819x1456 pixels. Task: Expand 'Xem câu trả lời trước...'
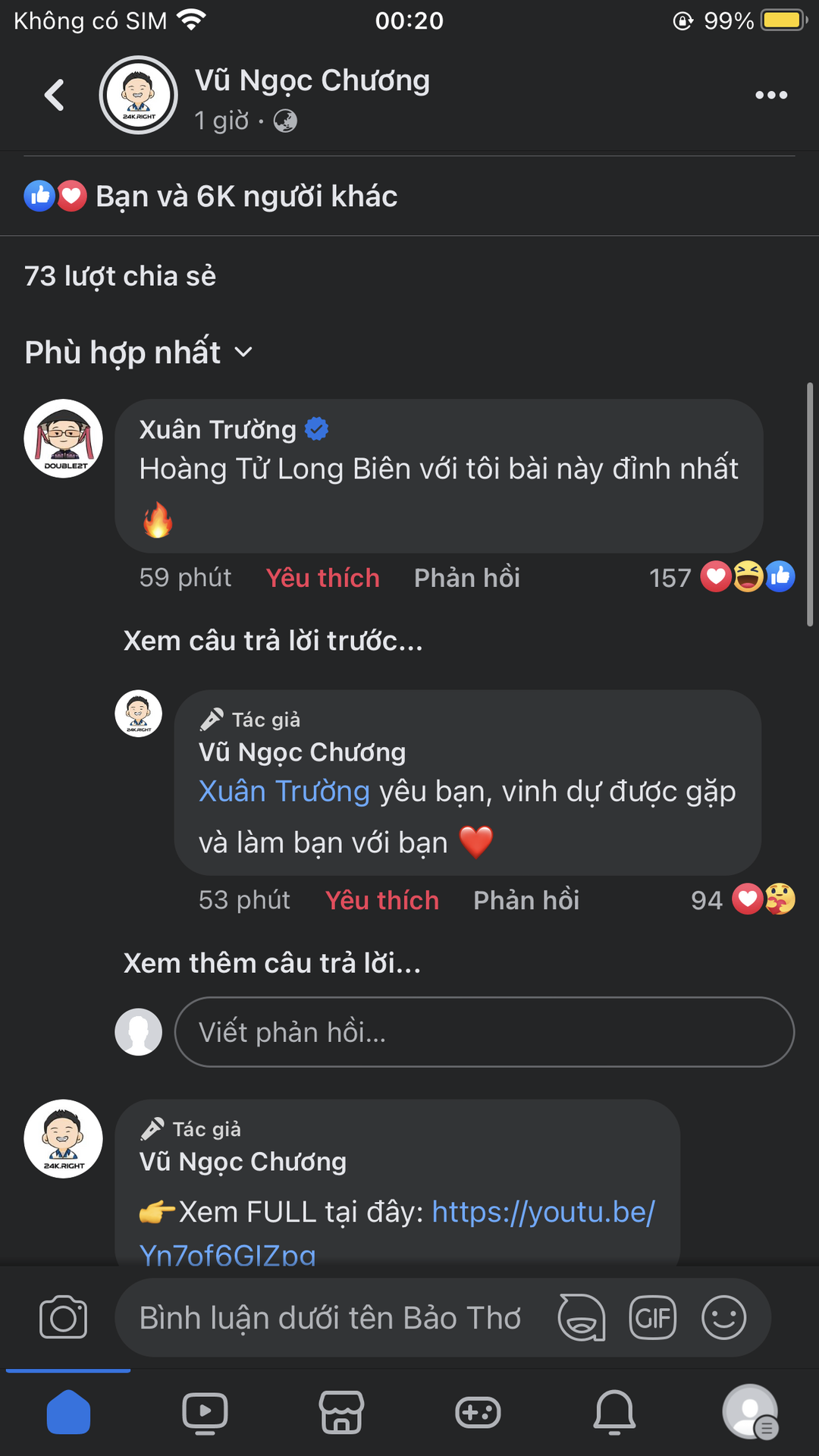(x=273, y=642)
